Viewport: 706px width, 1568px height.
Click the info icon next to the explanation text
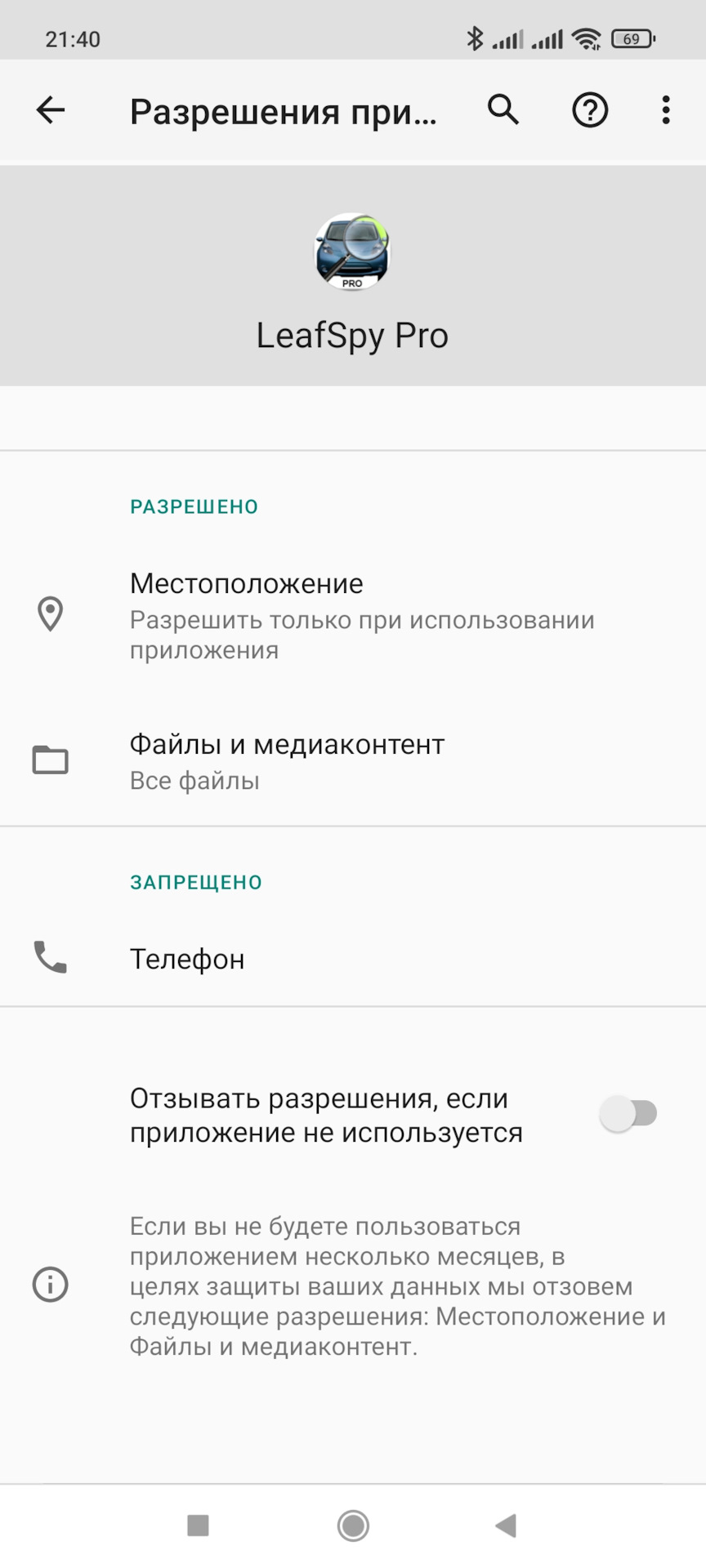pos(50,1284)
